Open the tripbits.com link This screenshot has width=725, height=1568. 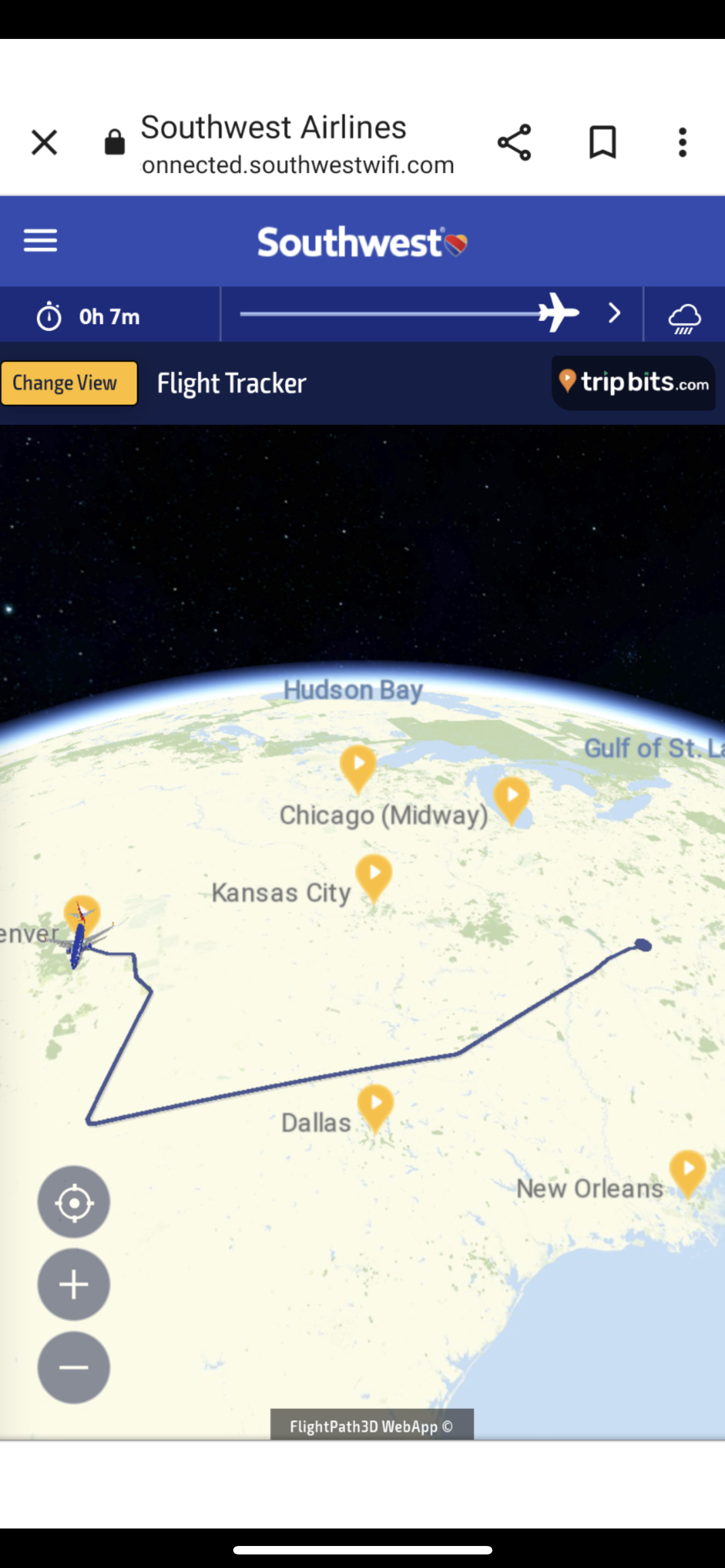[633, 383]
